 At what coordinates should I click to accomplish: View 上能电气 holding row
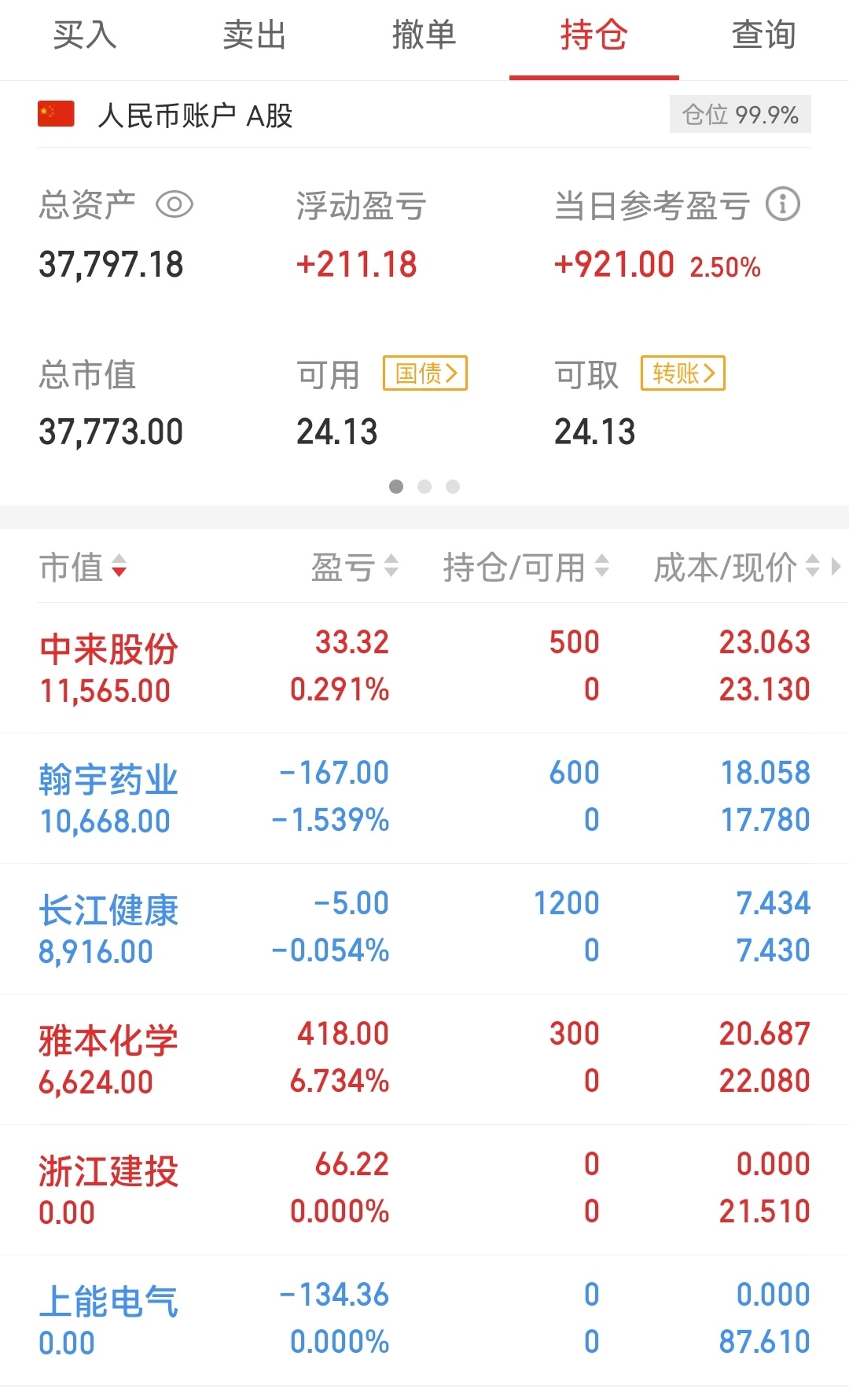click(x=424, y=1321)
